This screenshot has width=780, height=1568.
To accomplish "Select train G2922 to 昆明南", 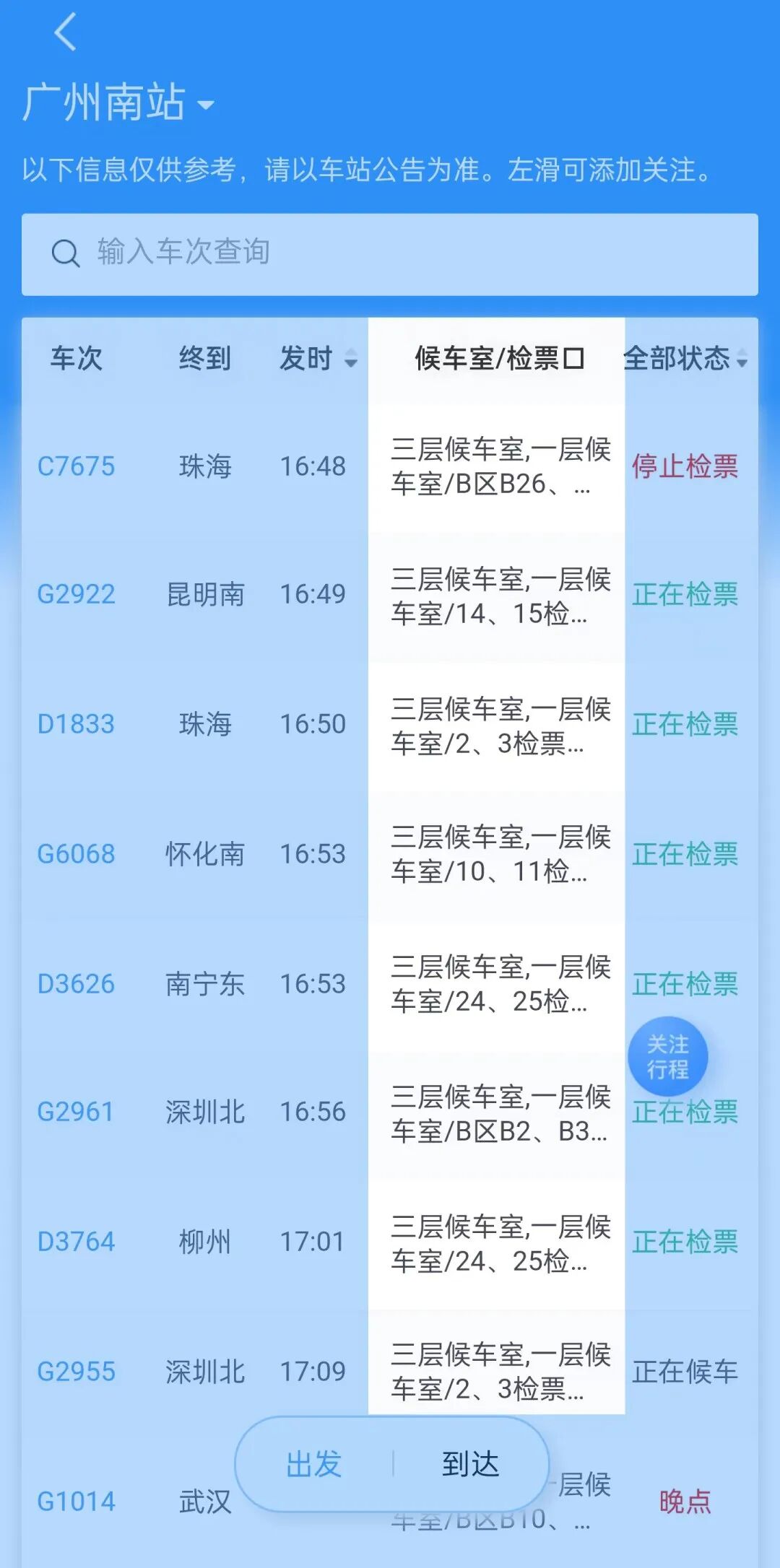I will (76, 594).
